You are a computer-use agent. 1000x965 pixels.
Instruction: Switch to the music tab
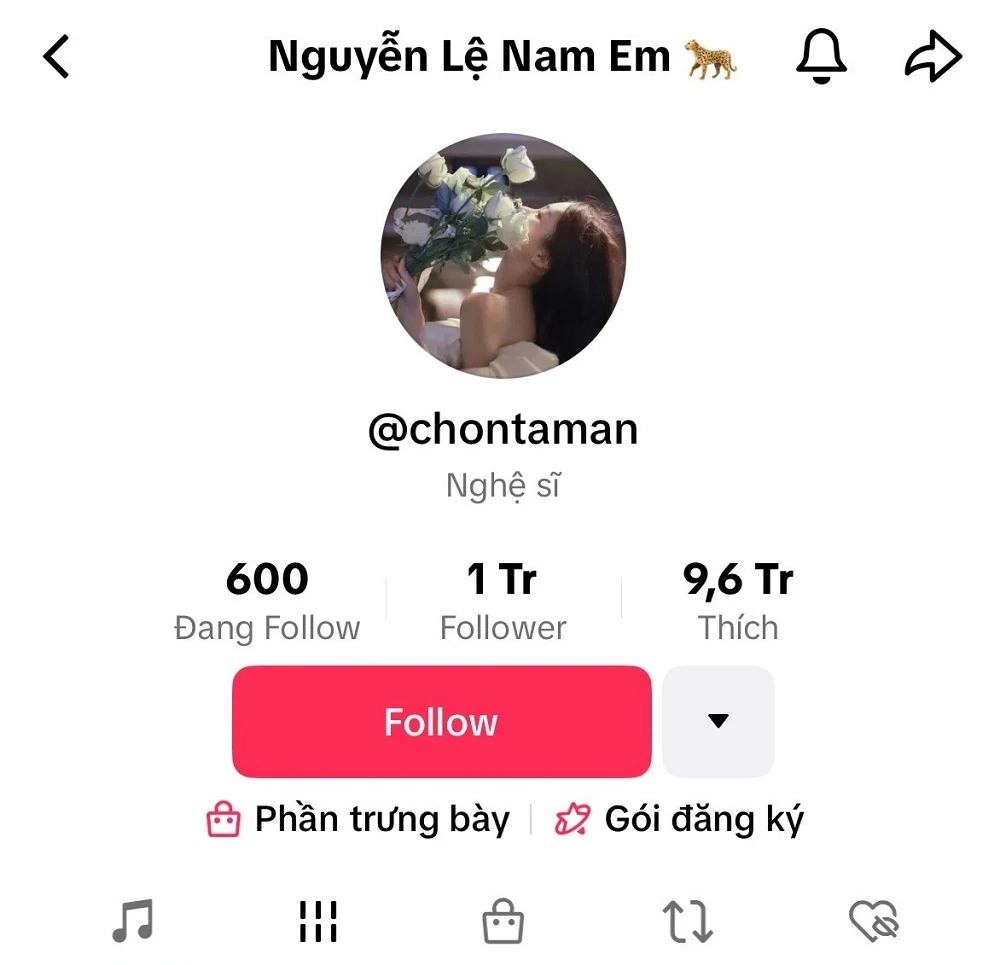132,921
